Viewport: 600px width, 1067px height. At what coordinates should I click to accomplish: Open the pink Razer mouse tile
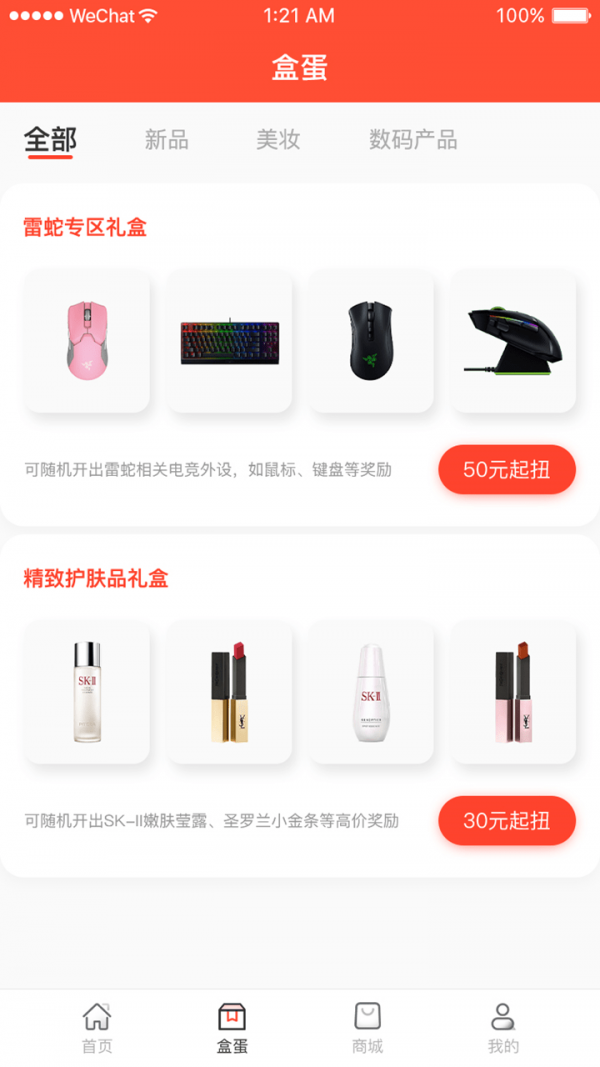pyautogui.click(x=87, y=341)
